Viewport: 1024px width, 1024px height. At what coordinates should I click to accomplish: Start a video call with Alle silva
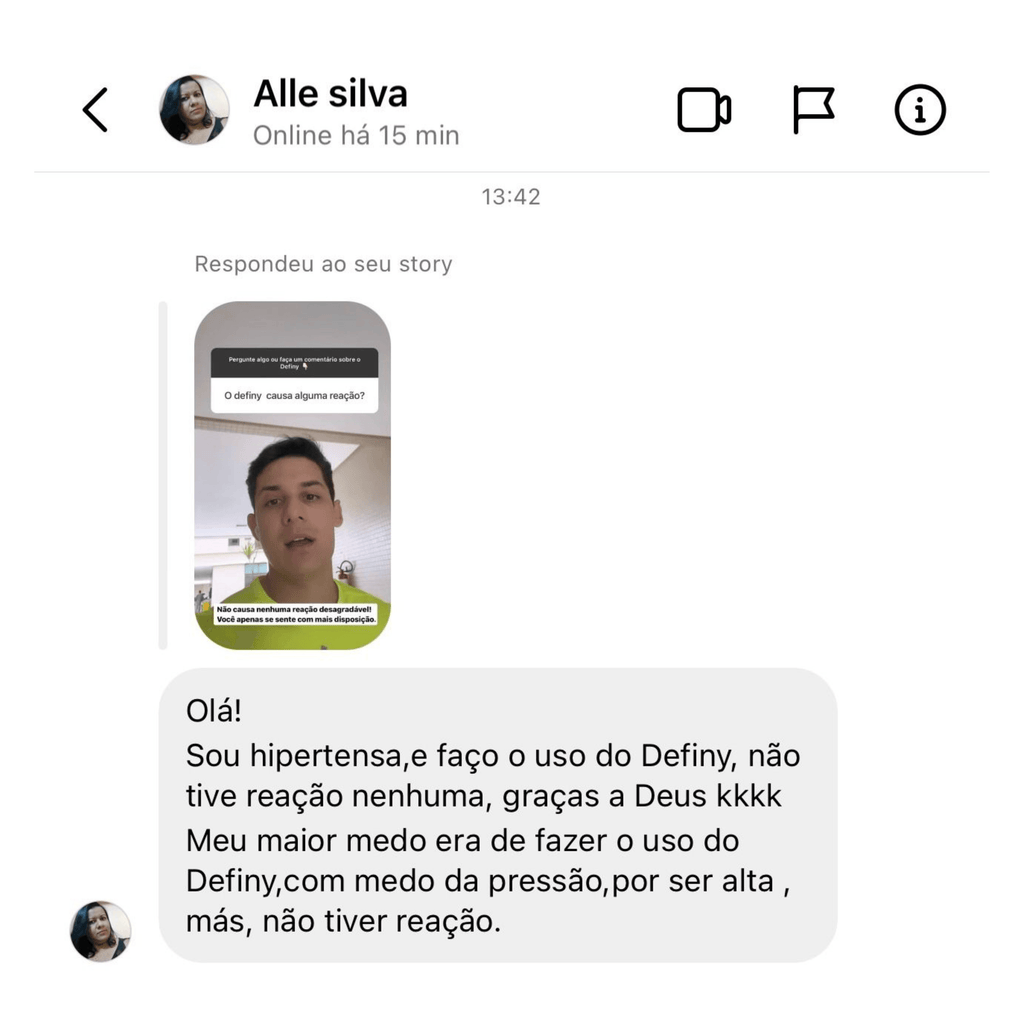(x=704, y=110)
